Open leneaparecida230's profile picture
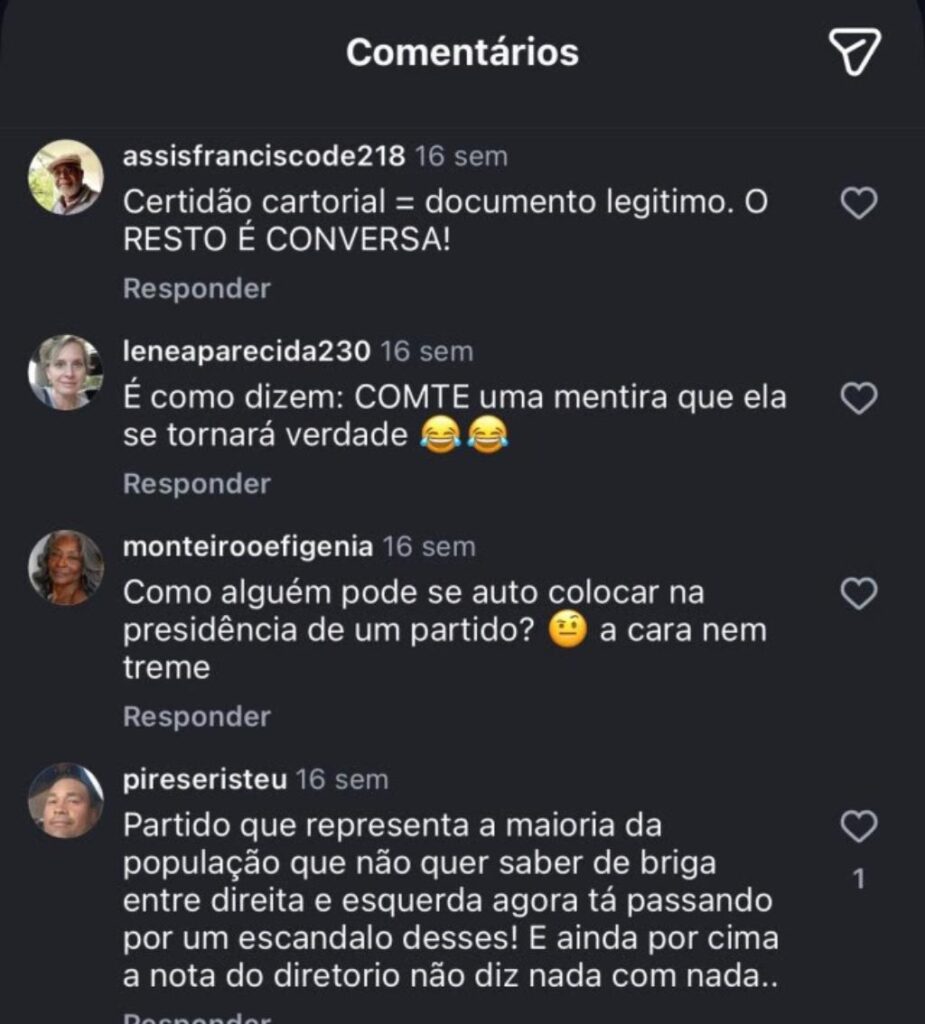The height and width of the screenshot is (1024, 925). tap(66, 372)
